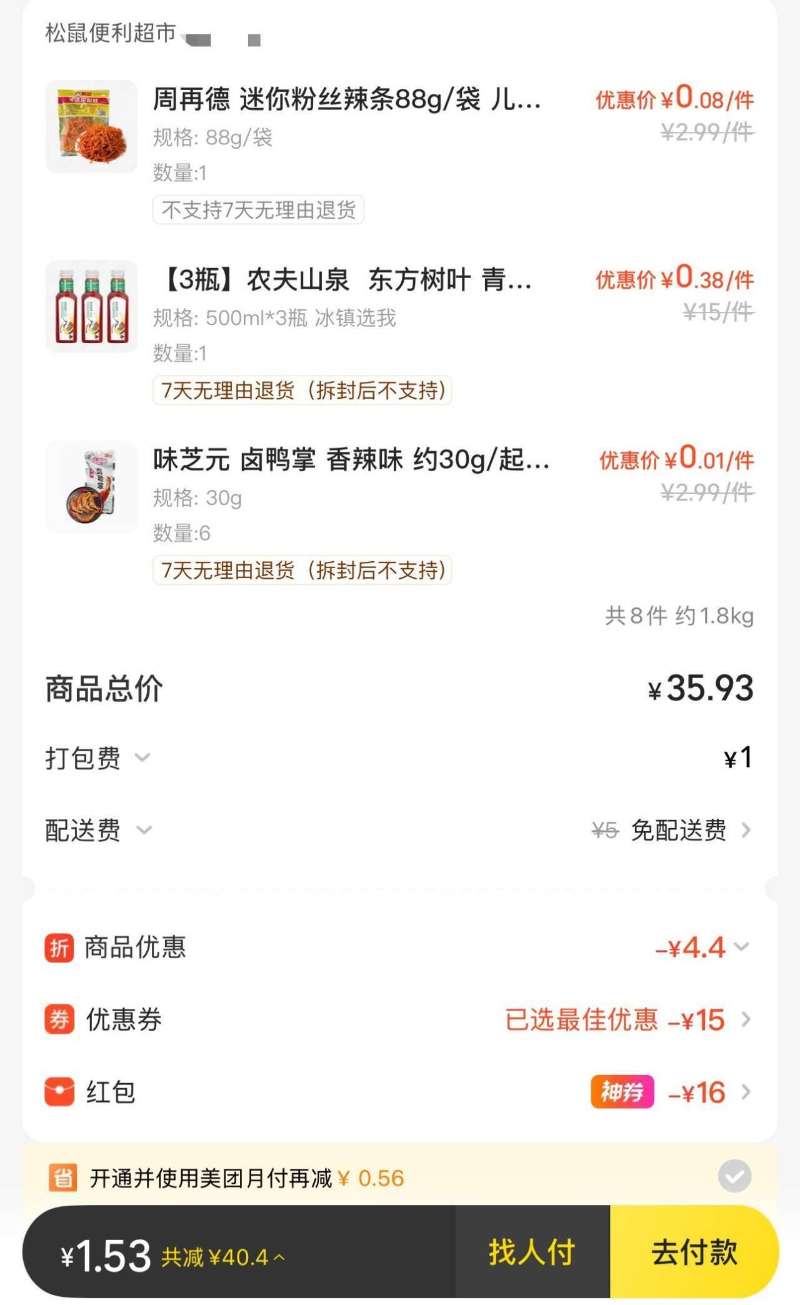Open the 味芝元 卤鸭掌 product thumbnail
The width and height of the screenshot is (800, 1305).
(91, 487)
